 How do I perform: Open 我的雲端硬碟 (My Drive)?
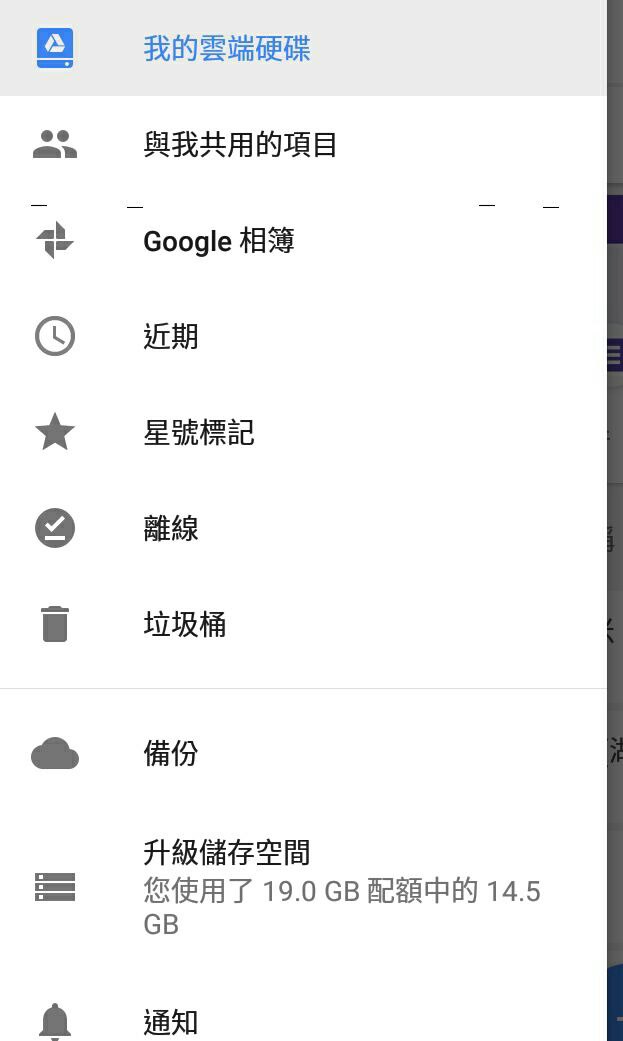[x=227, y=48]
